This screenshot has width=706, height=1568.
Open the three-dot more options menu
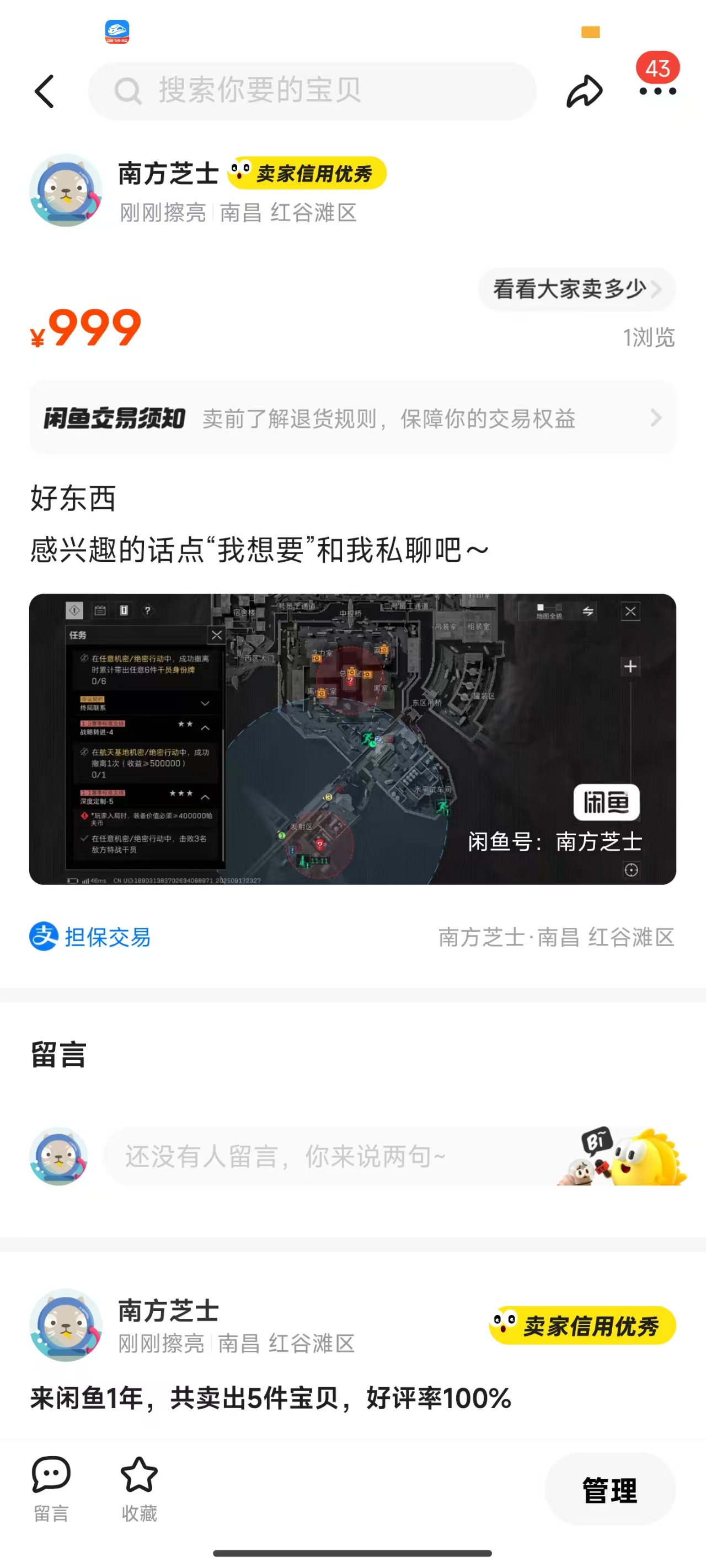(x=657, y=92)
